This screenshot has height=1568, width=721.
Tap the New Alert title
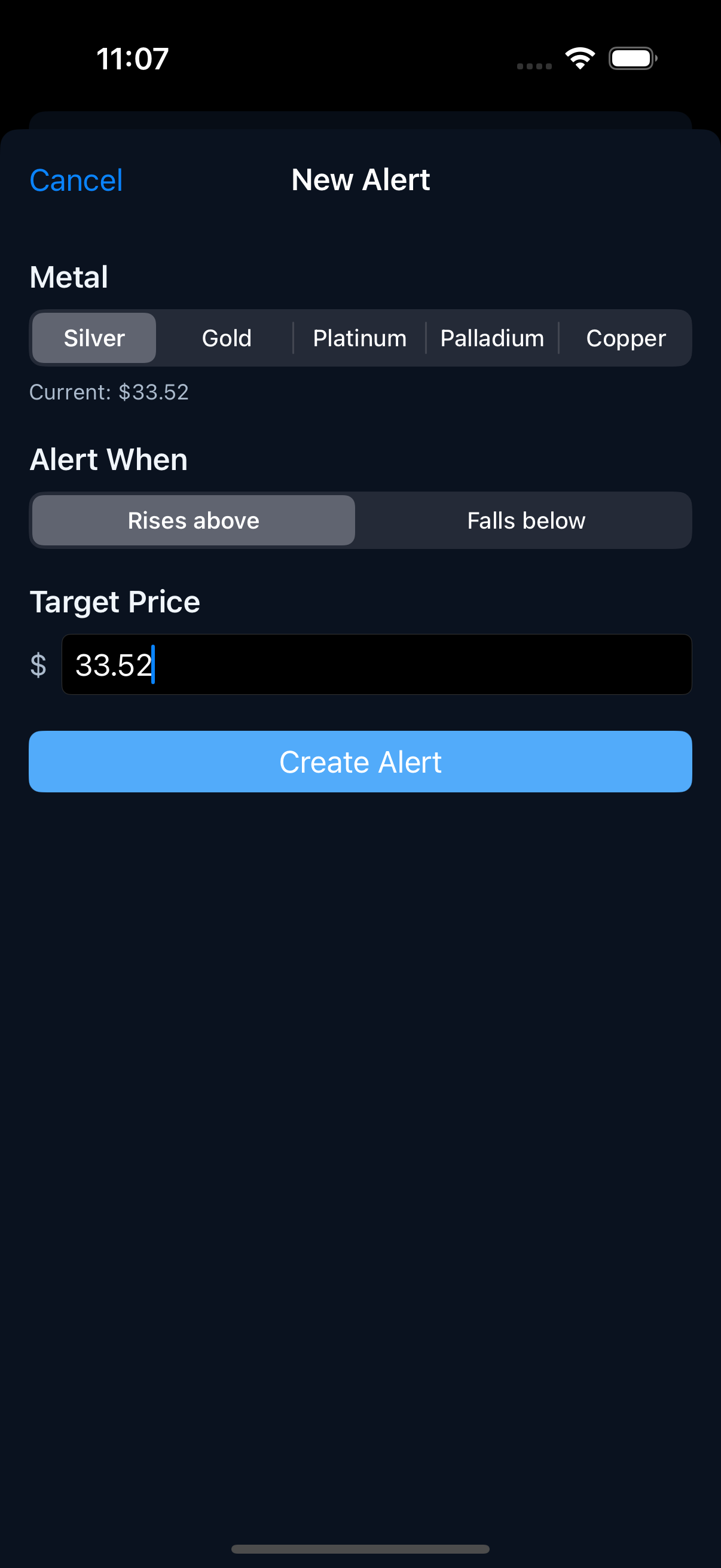coord(360,179)
